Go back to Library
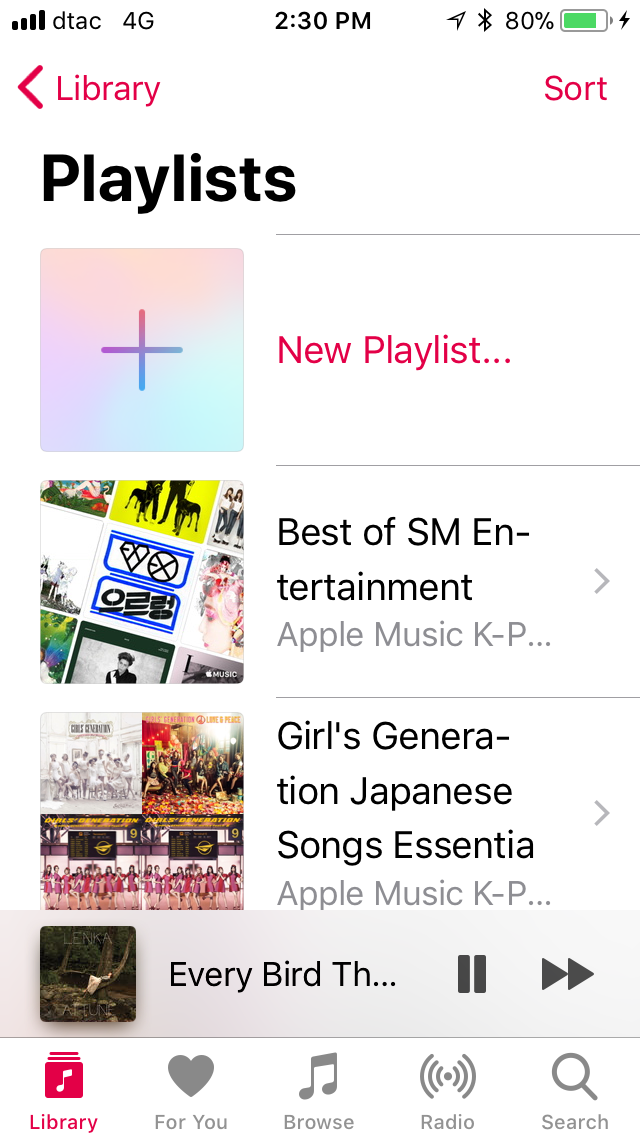Image resolution: width=640 pixels, height=1136 pixels. (x=88, y=88)
